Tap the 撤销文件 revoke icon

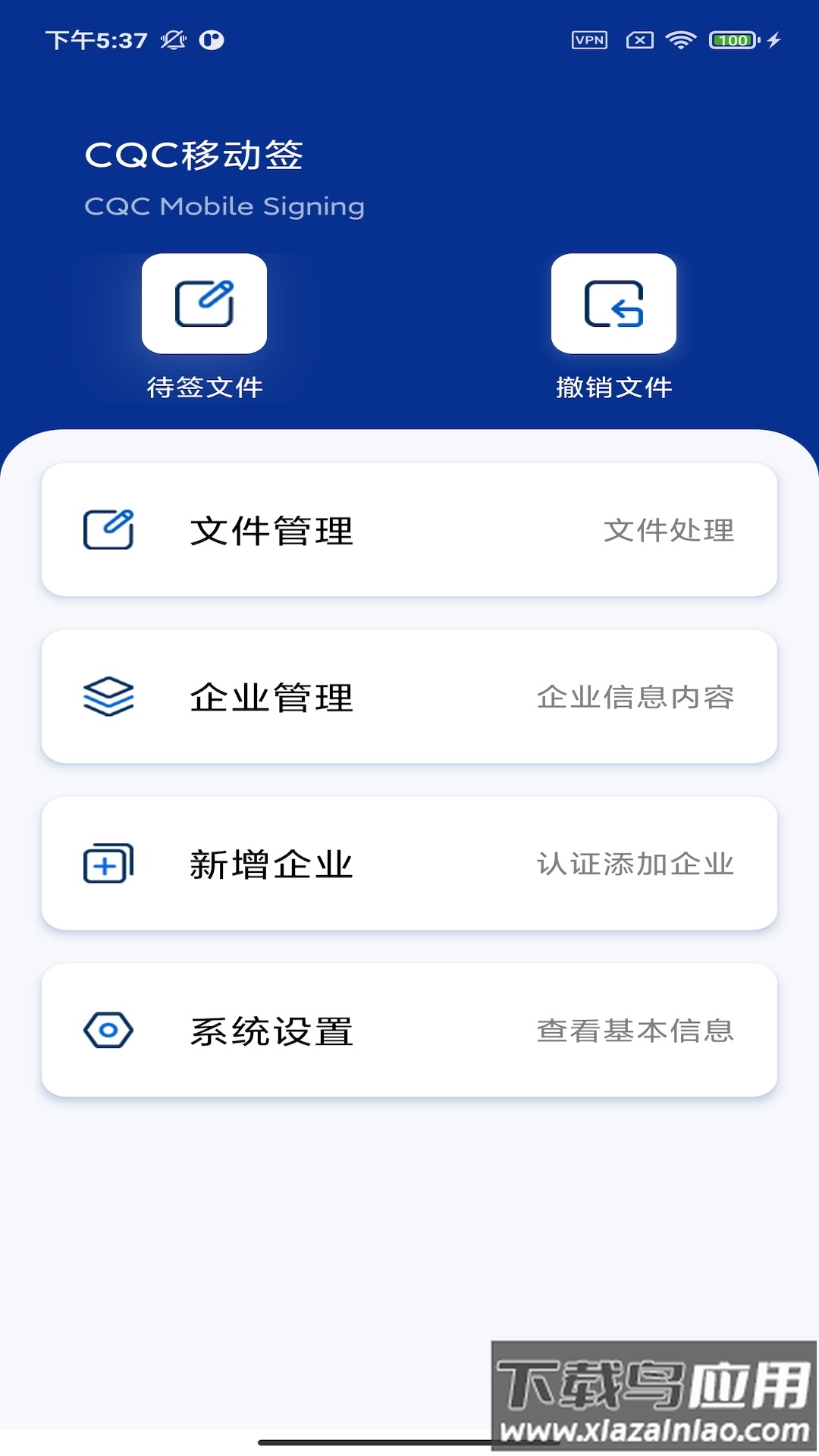coord(613,305)
